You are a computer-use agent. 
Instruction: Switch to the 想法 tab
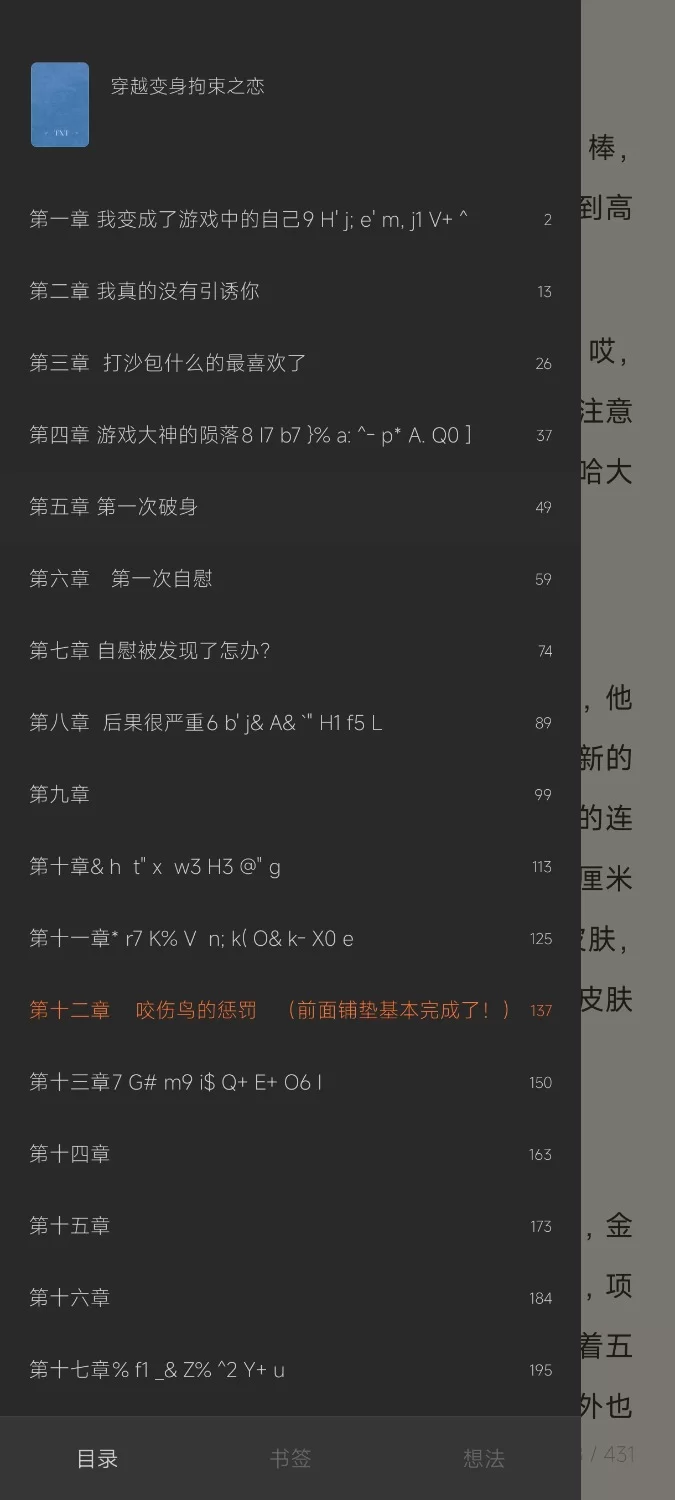pyautogui.click(x=483, y=1458)
